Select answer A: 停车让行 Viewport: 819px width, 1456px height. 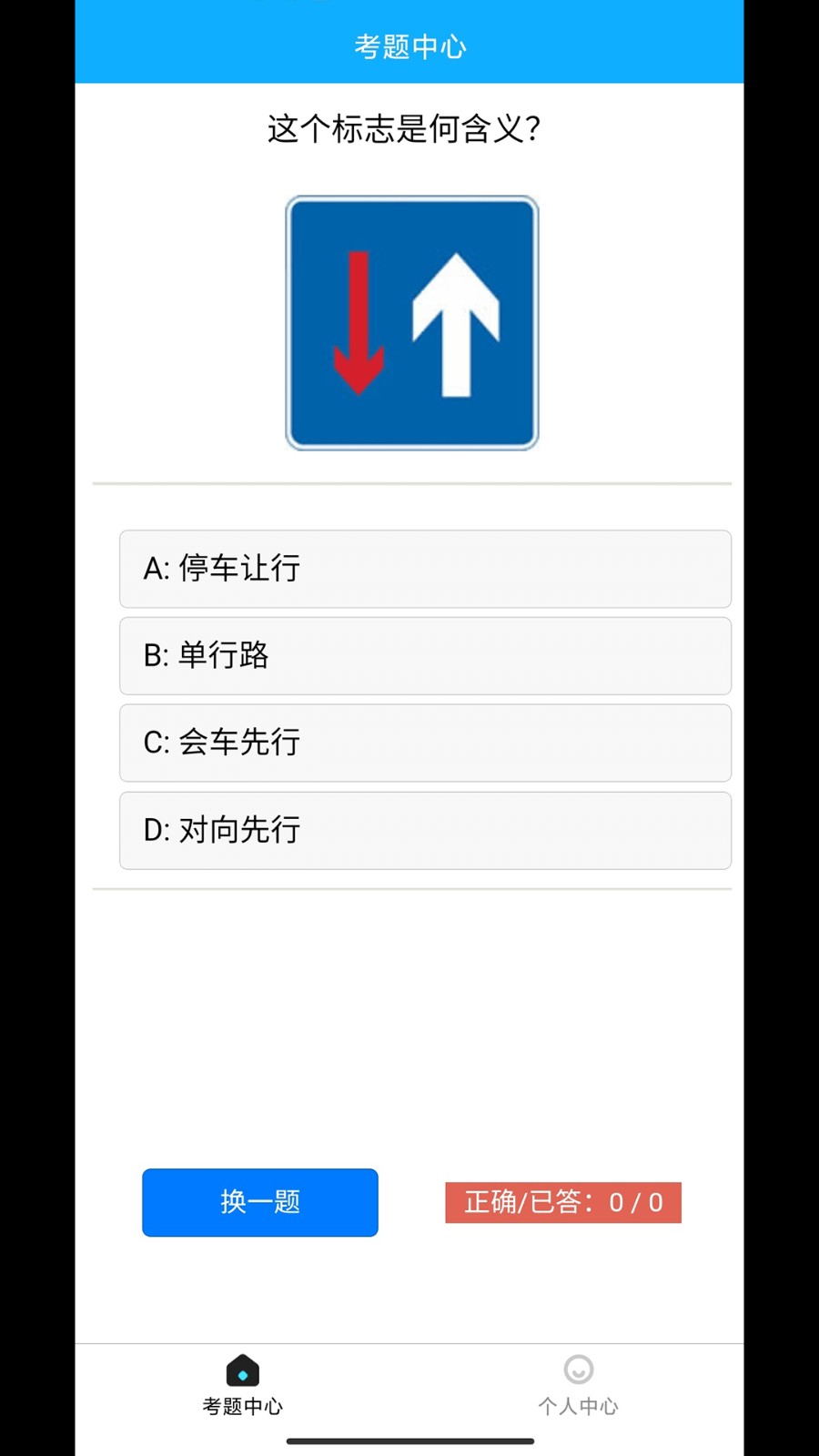click(x=425, y=569)
